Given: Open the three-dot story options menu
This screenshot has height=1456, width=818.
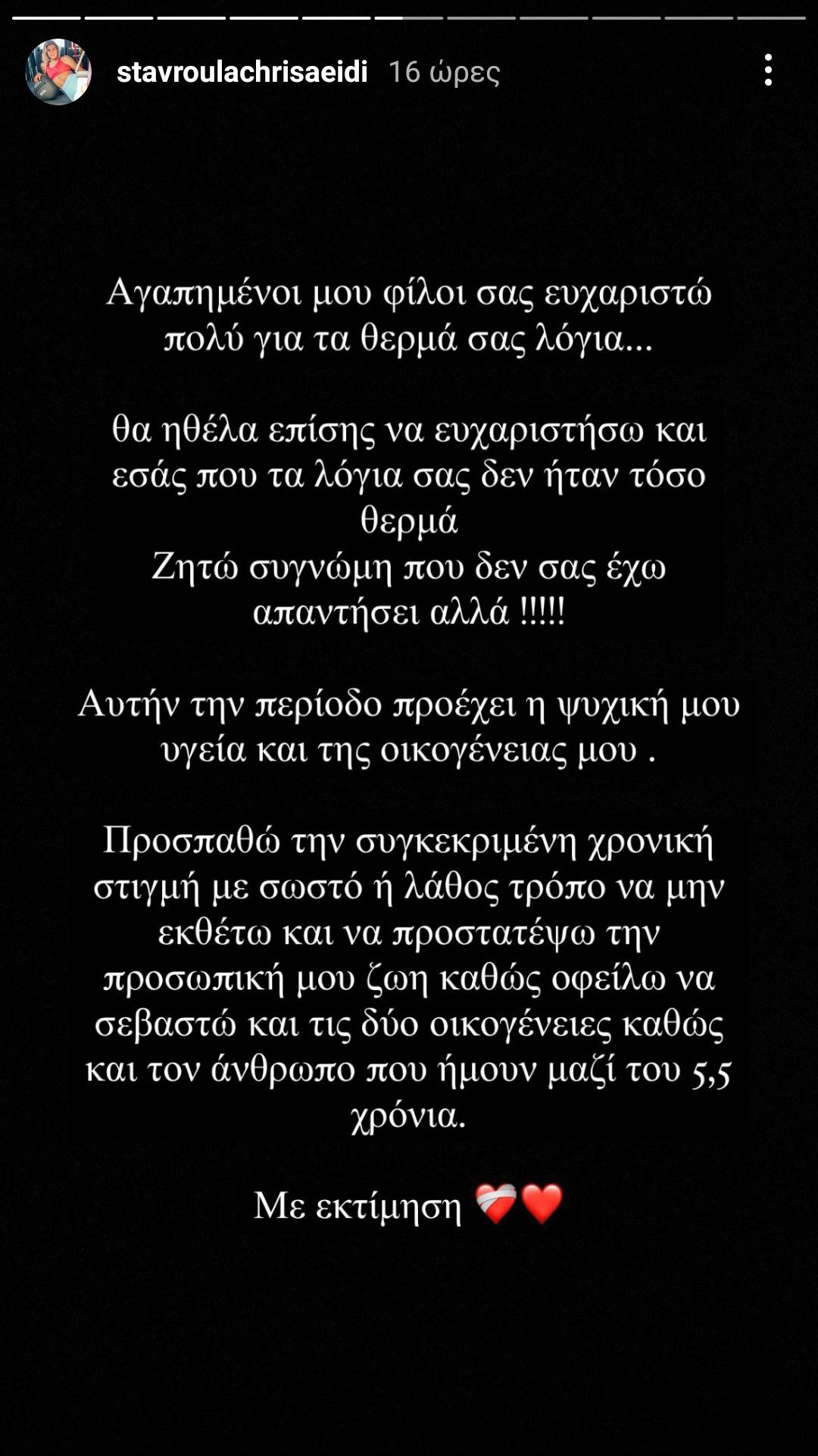Looking at the screenshot, I should [768, 70].
